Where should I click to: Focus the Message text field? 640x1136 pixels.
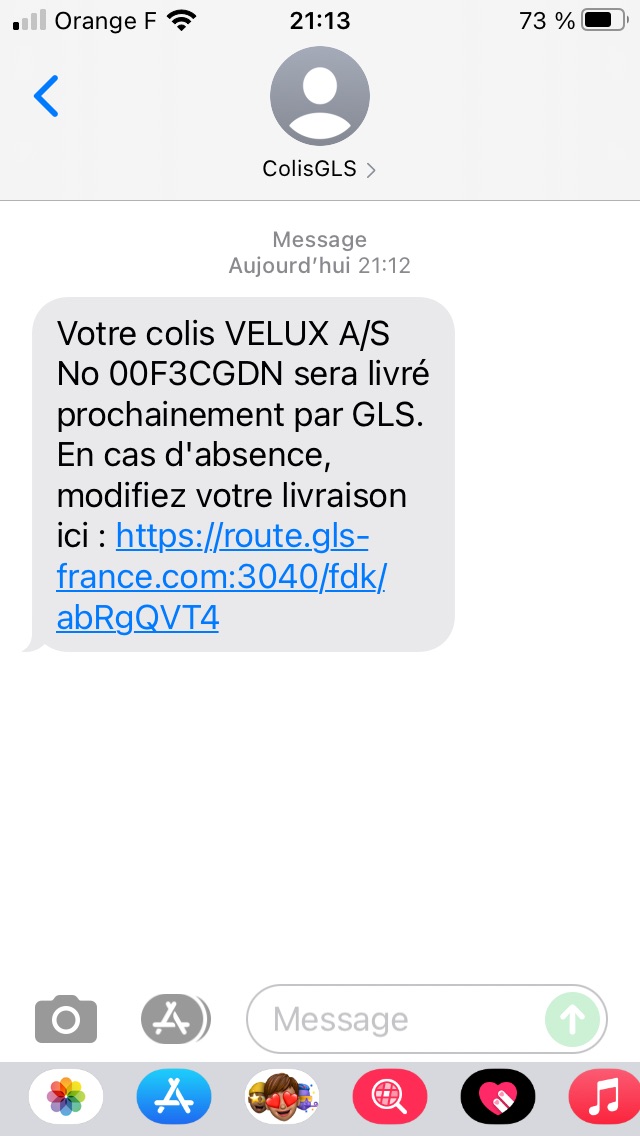click(395, 1019)
